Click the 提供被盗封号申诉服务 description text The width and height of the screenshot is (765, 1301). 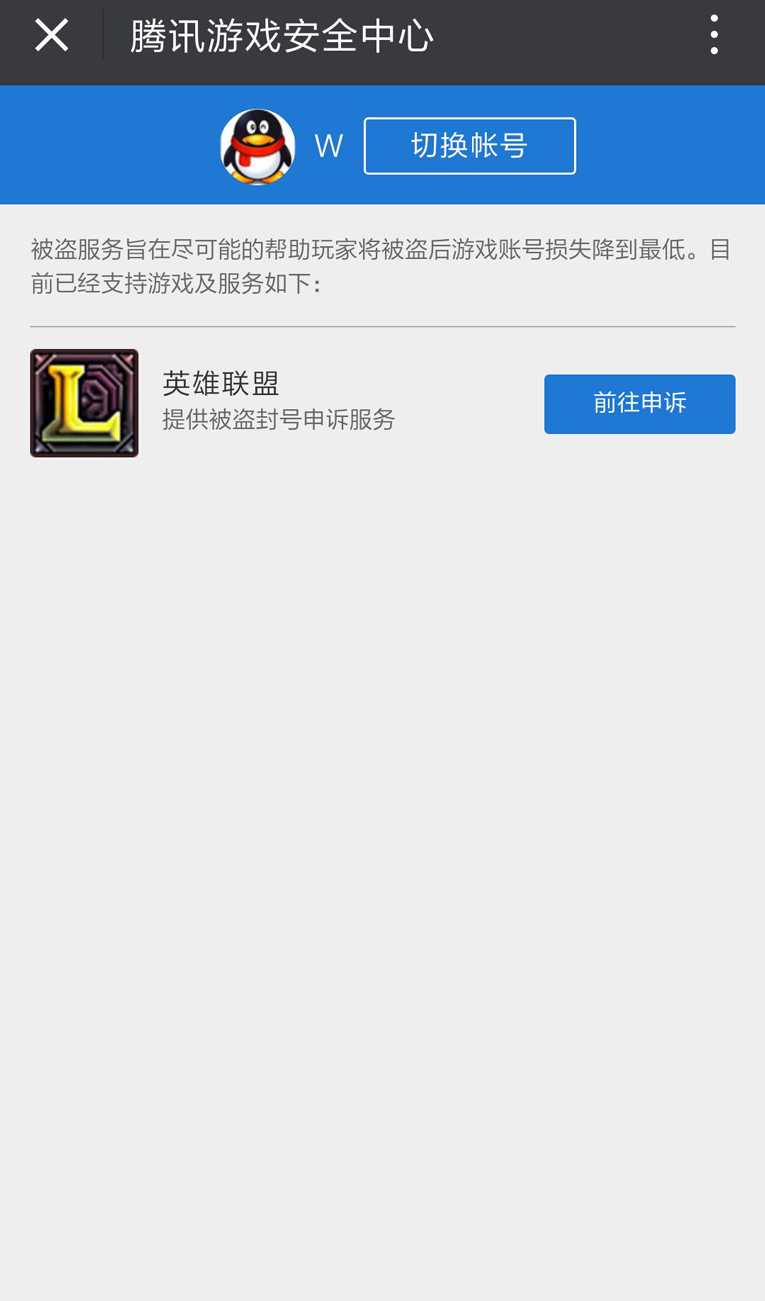click(280, 421)
